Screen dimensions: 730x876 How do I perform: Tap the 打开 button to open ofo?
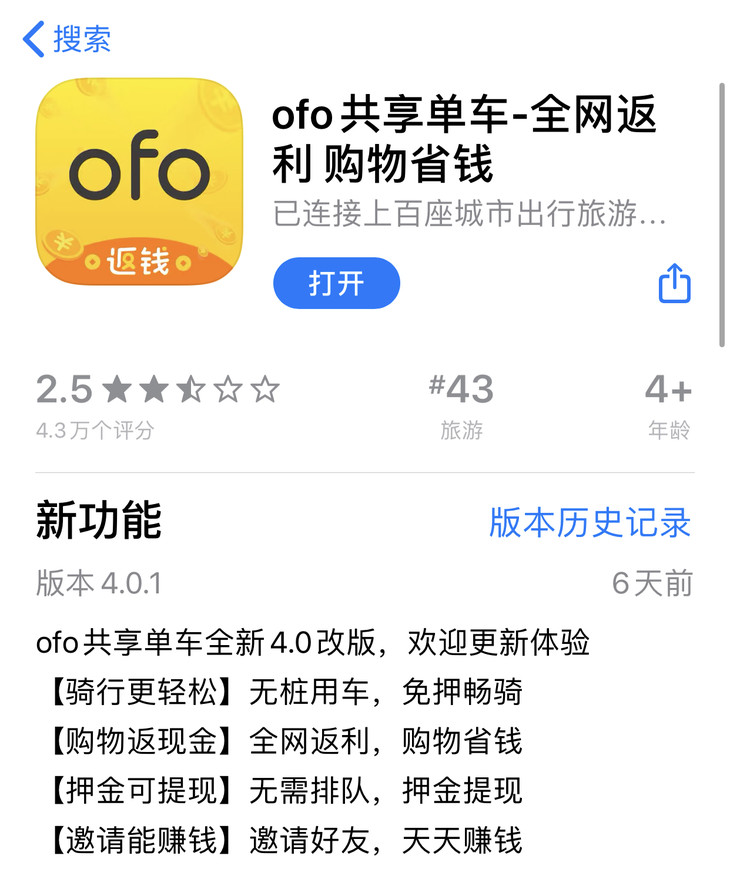click(336, 283)
